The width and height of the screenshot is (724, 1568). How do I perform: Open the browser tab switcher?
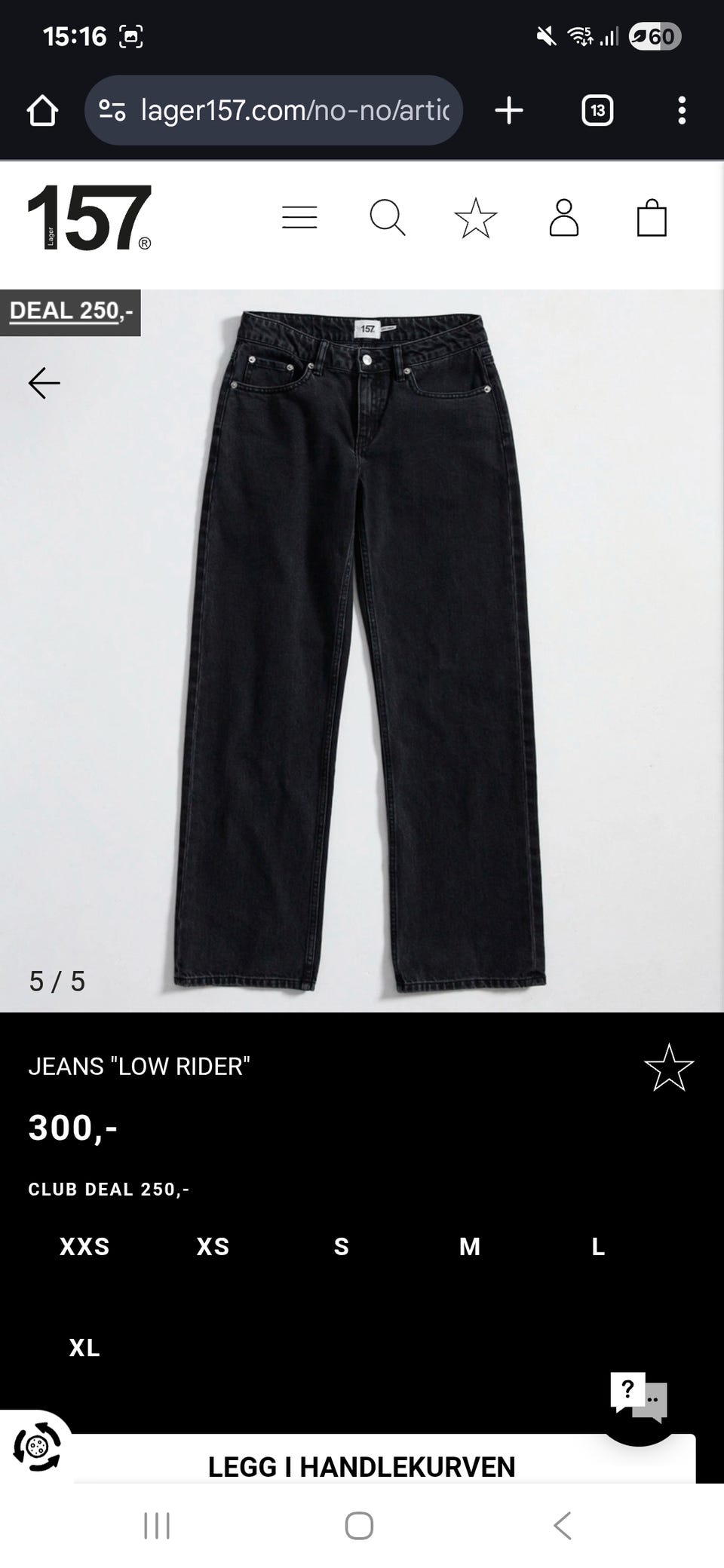coord(597,111)
